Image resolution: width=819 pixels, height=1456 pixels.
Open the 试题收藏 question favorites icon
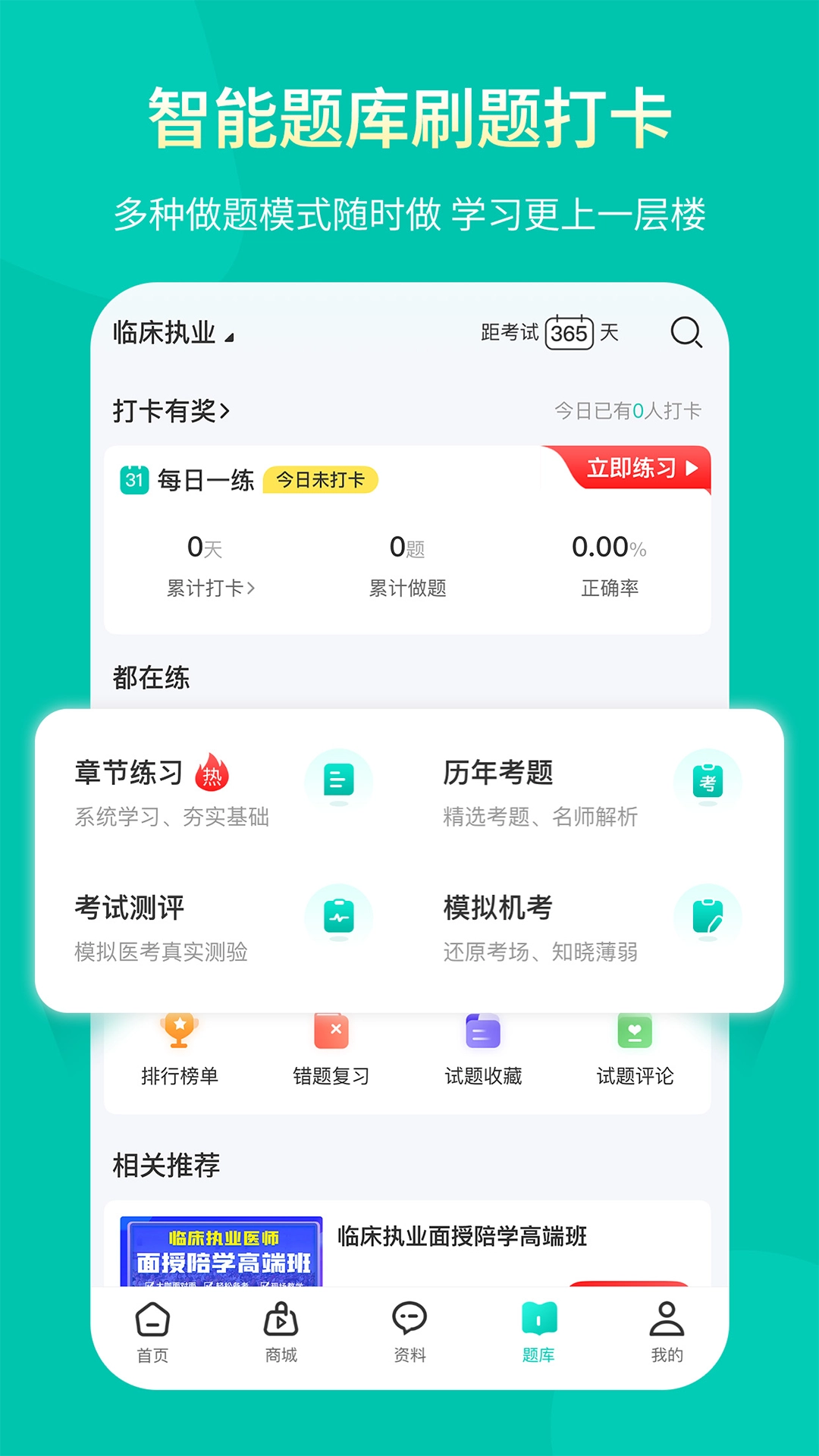485,1031
